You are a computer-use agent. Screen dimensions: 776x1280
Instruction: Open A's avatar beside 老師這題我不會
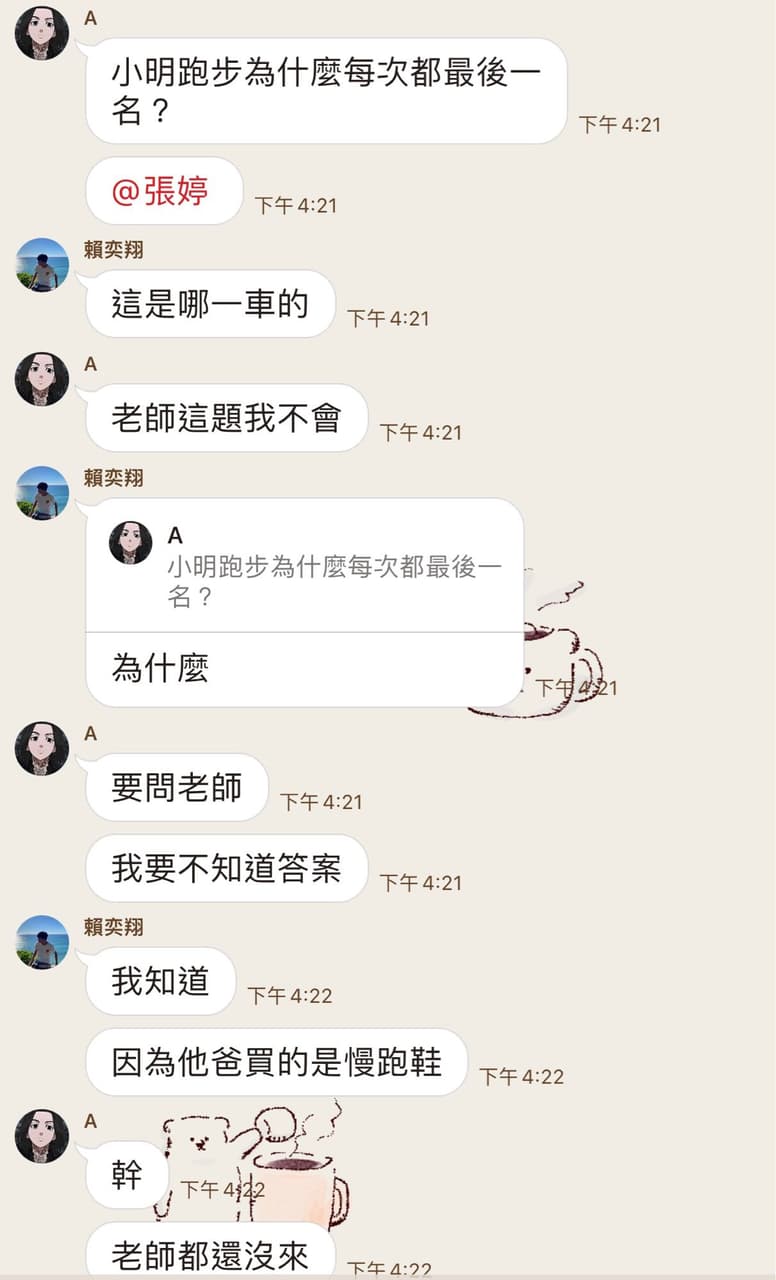(x=42, y=379)
